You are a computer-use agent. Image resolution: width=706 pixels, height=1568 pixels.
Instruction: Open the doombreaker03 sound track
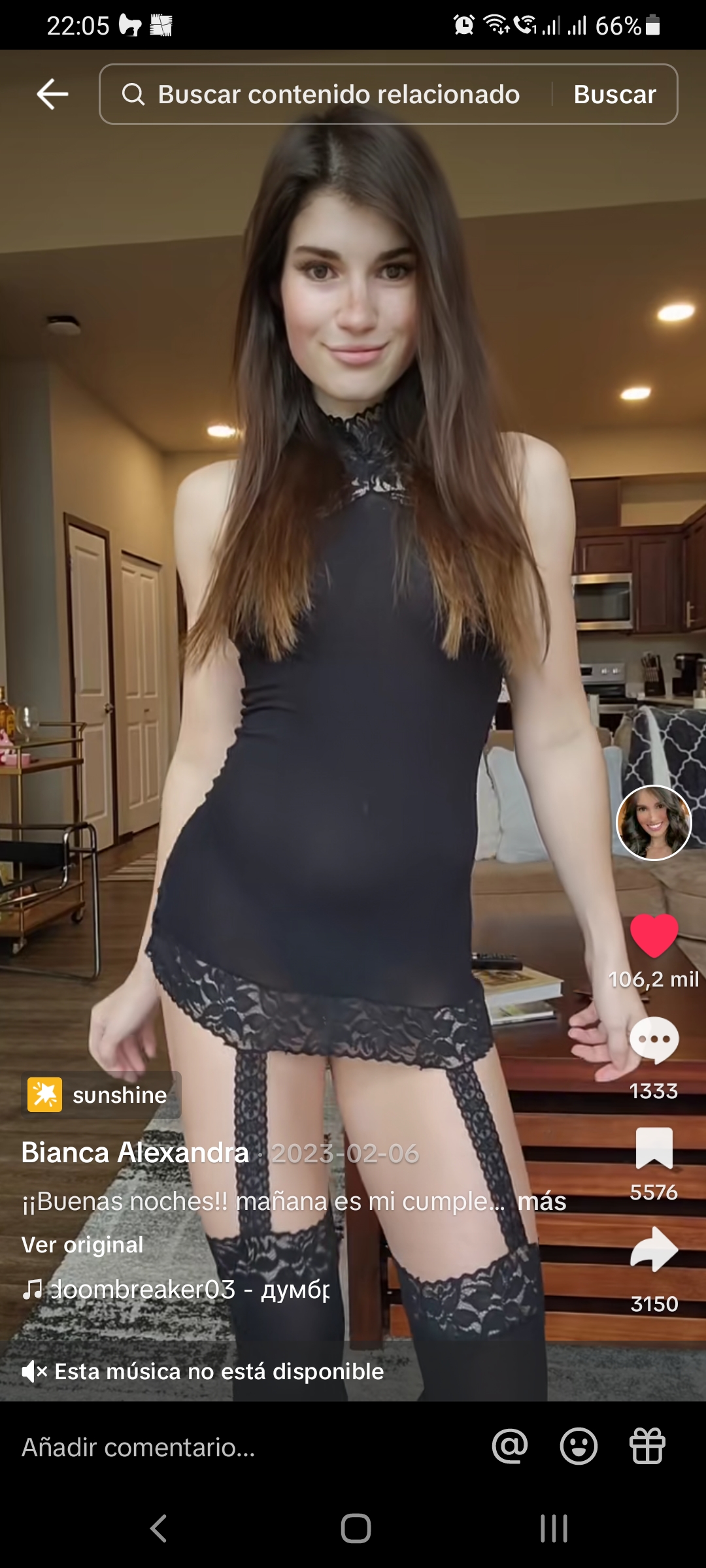(x=176, y=1289)
